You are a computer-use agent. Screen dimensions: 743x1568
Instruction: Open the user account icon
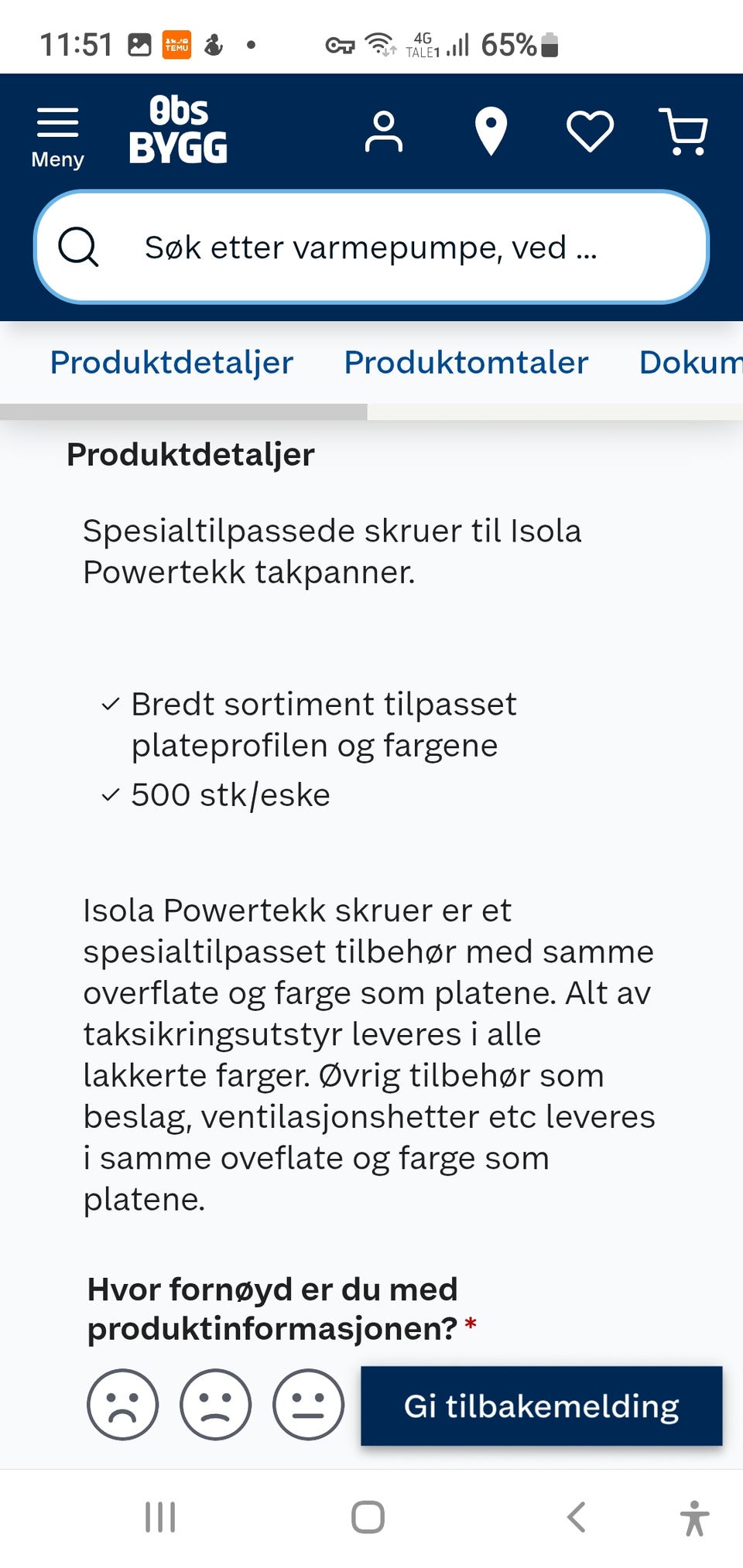[384, 132]
